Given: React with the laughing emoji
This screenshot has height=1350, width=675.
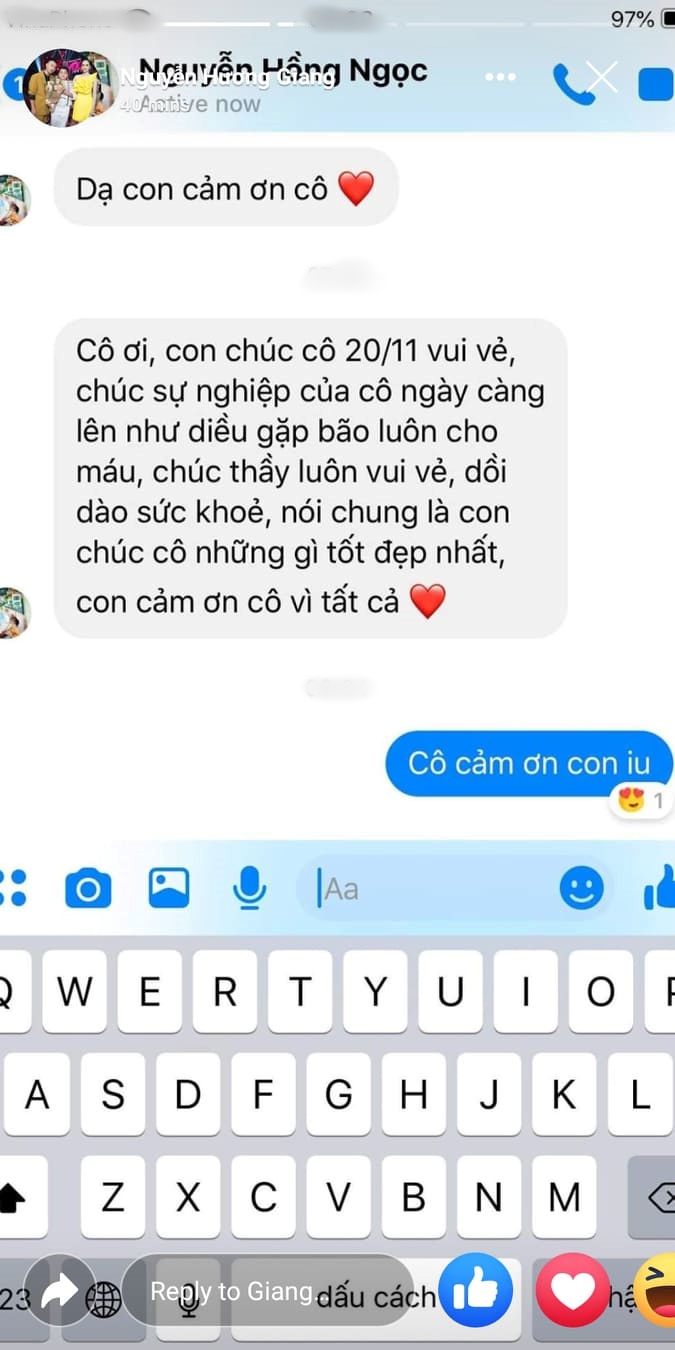Looking at the screenshot, I should 660,1291.
